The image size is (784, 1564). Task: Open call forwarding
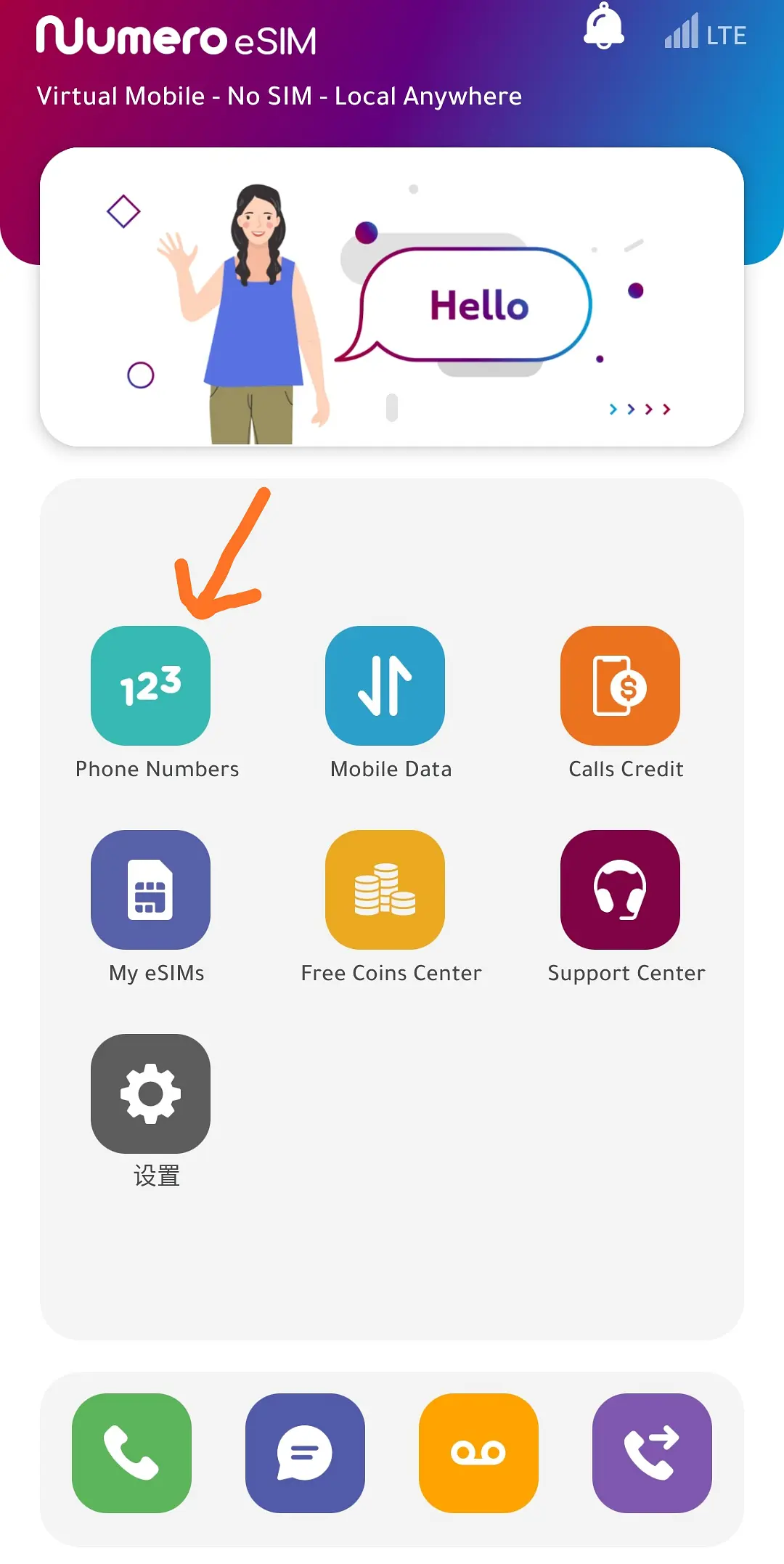tap(652, 1453)
